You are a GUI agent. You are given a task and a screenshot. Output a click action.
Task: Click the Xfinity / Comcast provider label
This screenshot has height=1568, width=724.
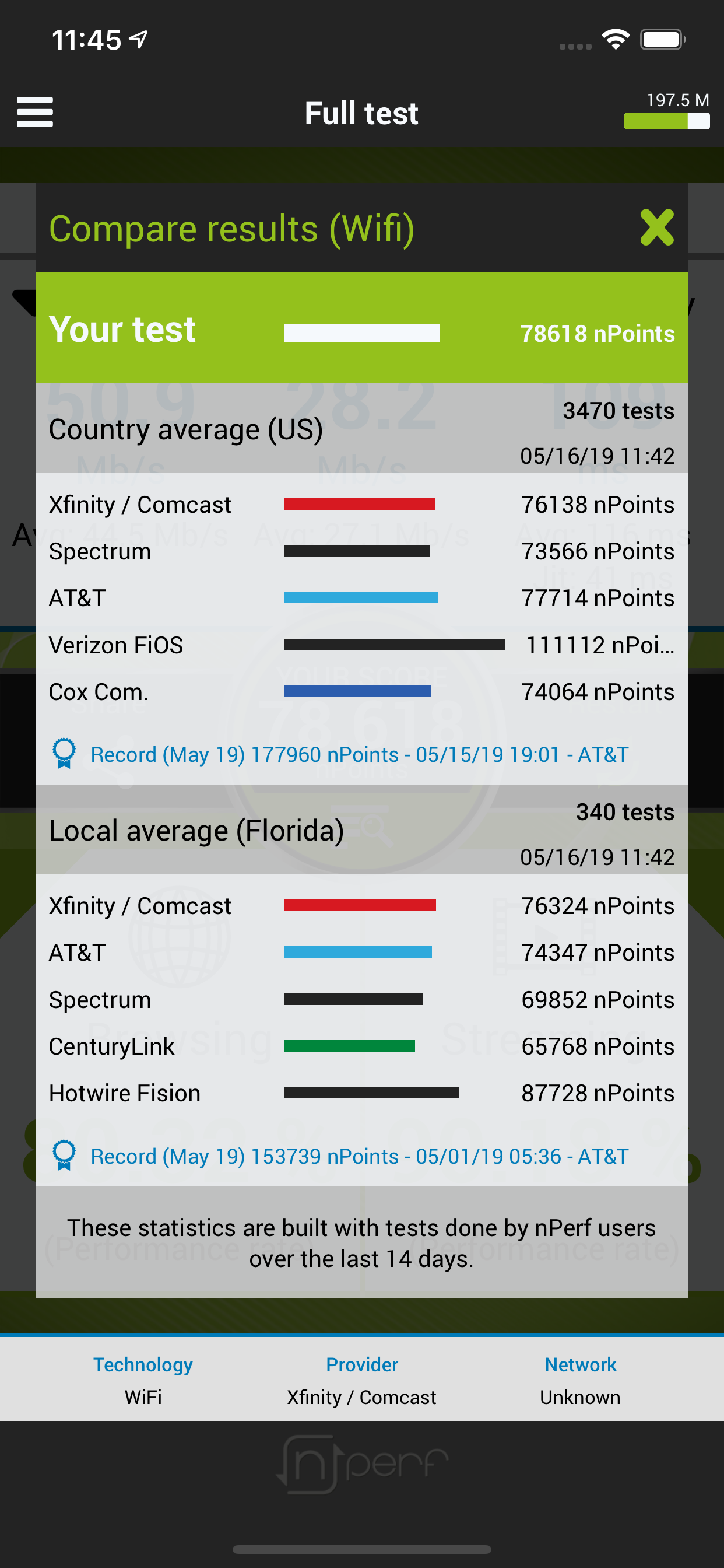click(361, 1398)
